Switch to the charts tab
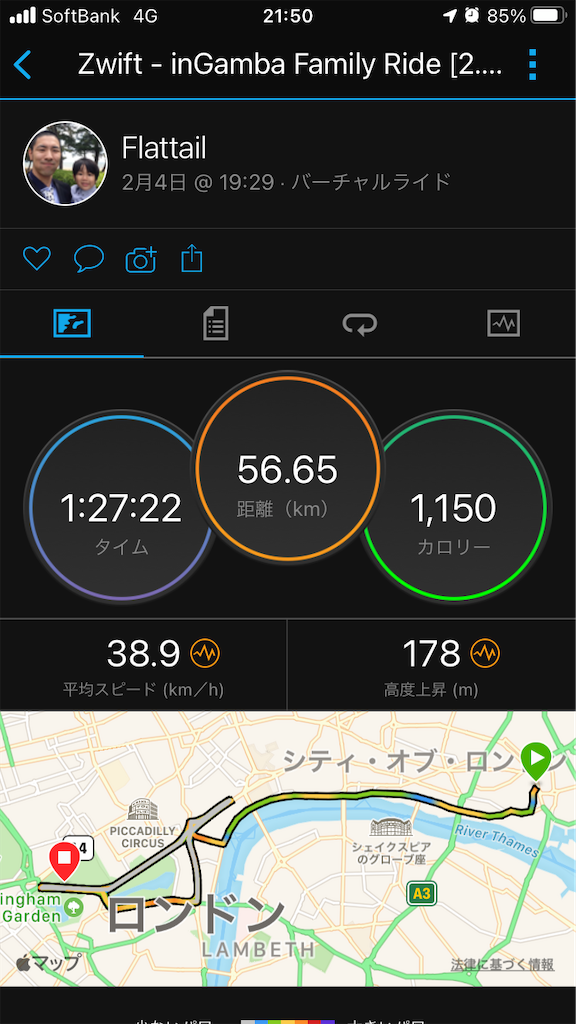The width and height of the screenshot is (576, 1024). click(x=504, y=323)
